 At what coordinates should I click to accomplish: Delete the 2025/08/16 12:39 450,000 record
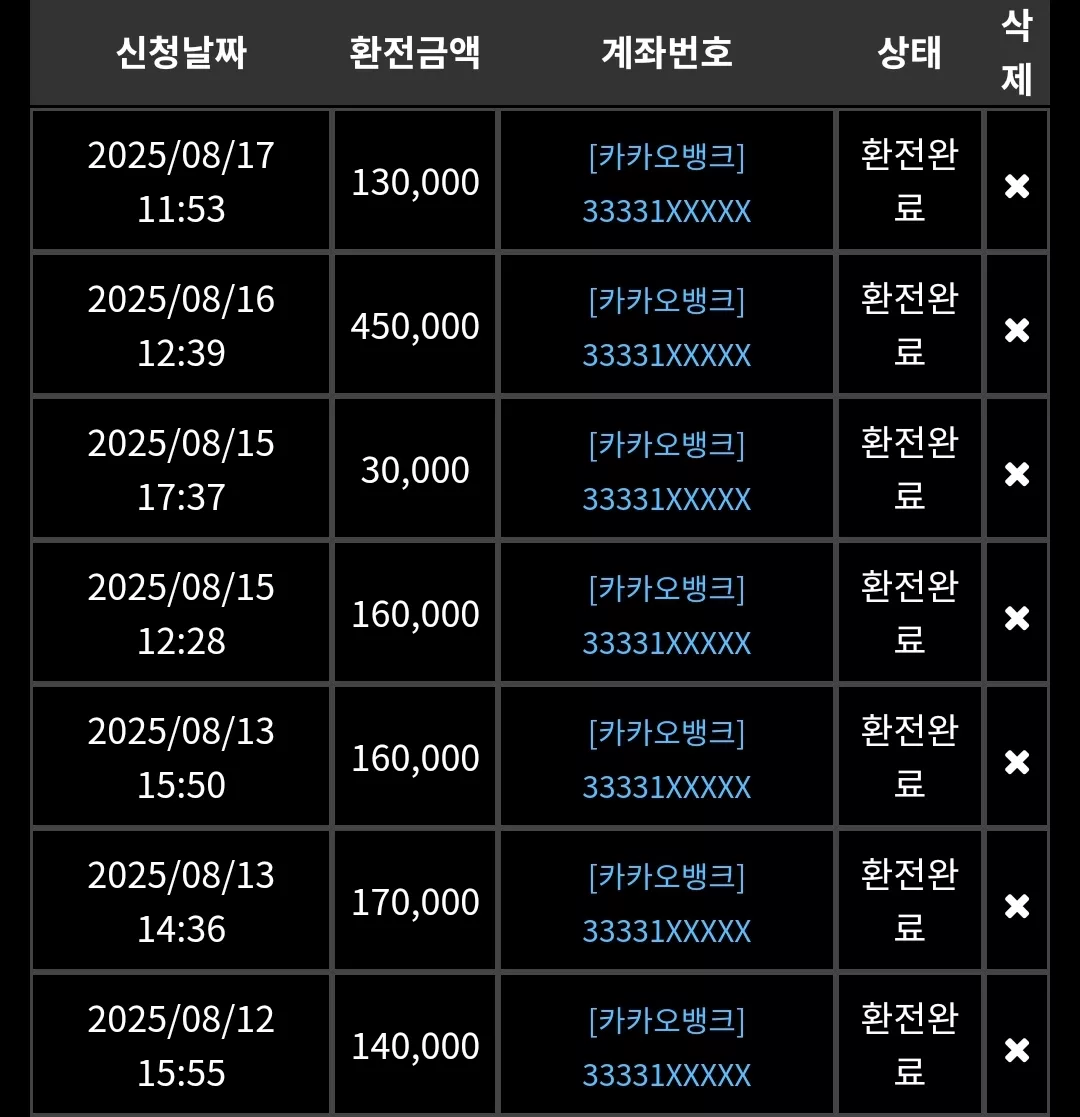(x=1017, y=331)
